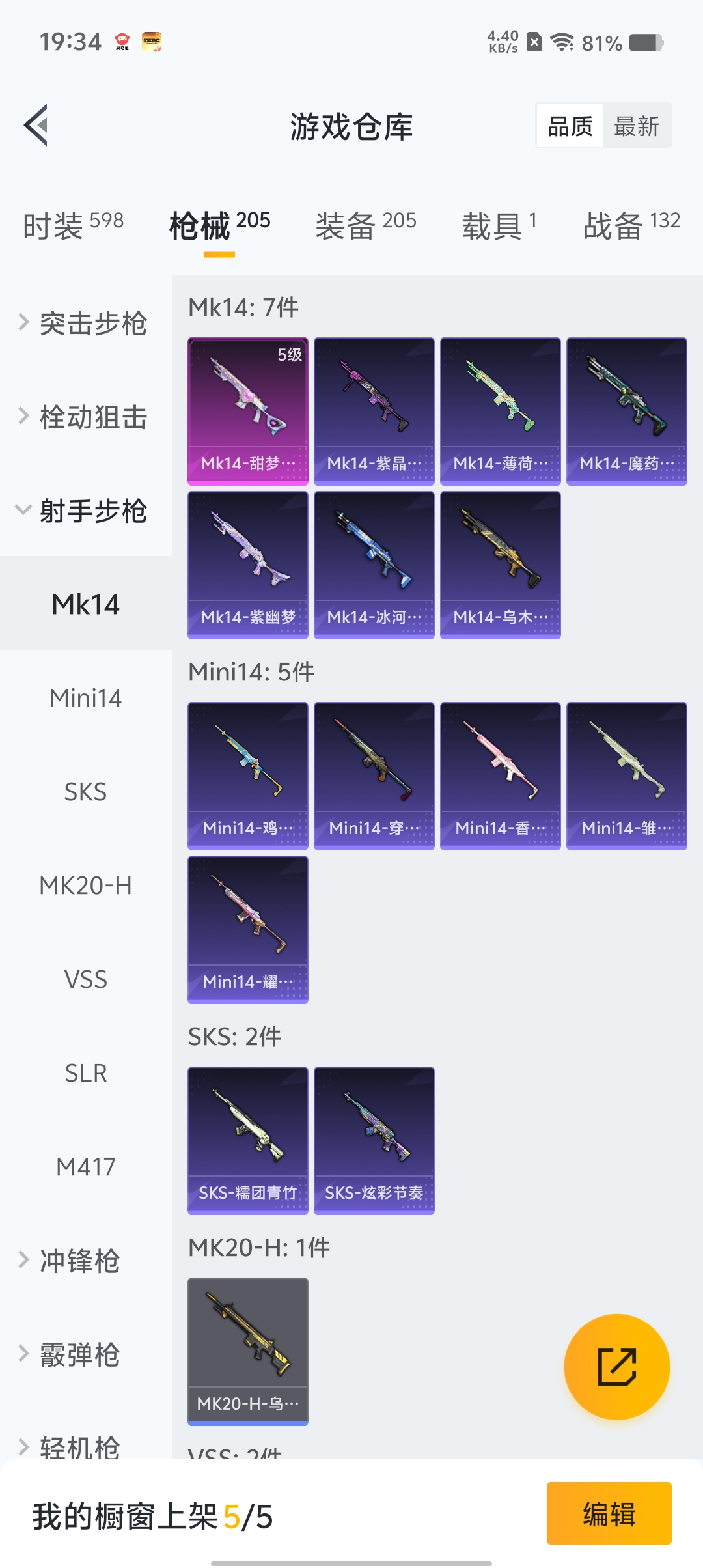Select Mini14 in the sidebar

(85, 698)
